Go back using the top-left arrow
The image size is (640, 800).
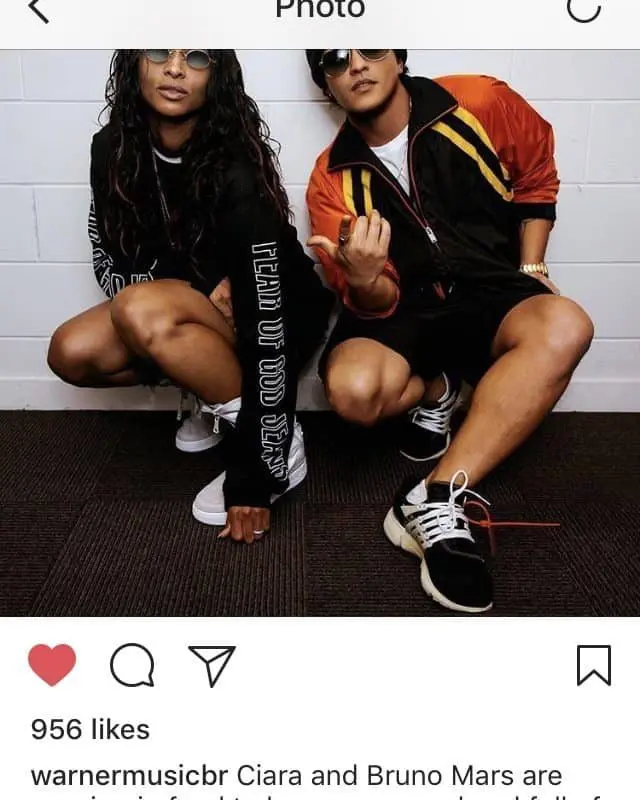click(38, 10)
